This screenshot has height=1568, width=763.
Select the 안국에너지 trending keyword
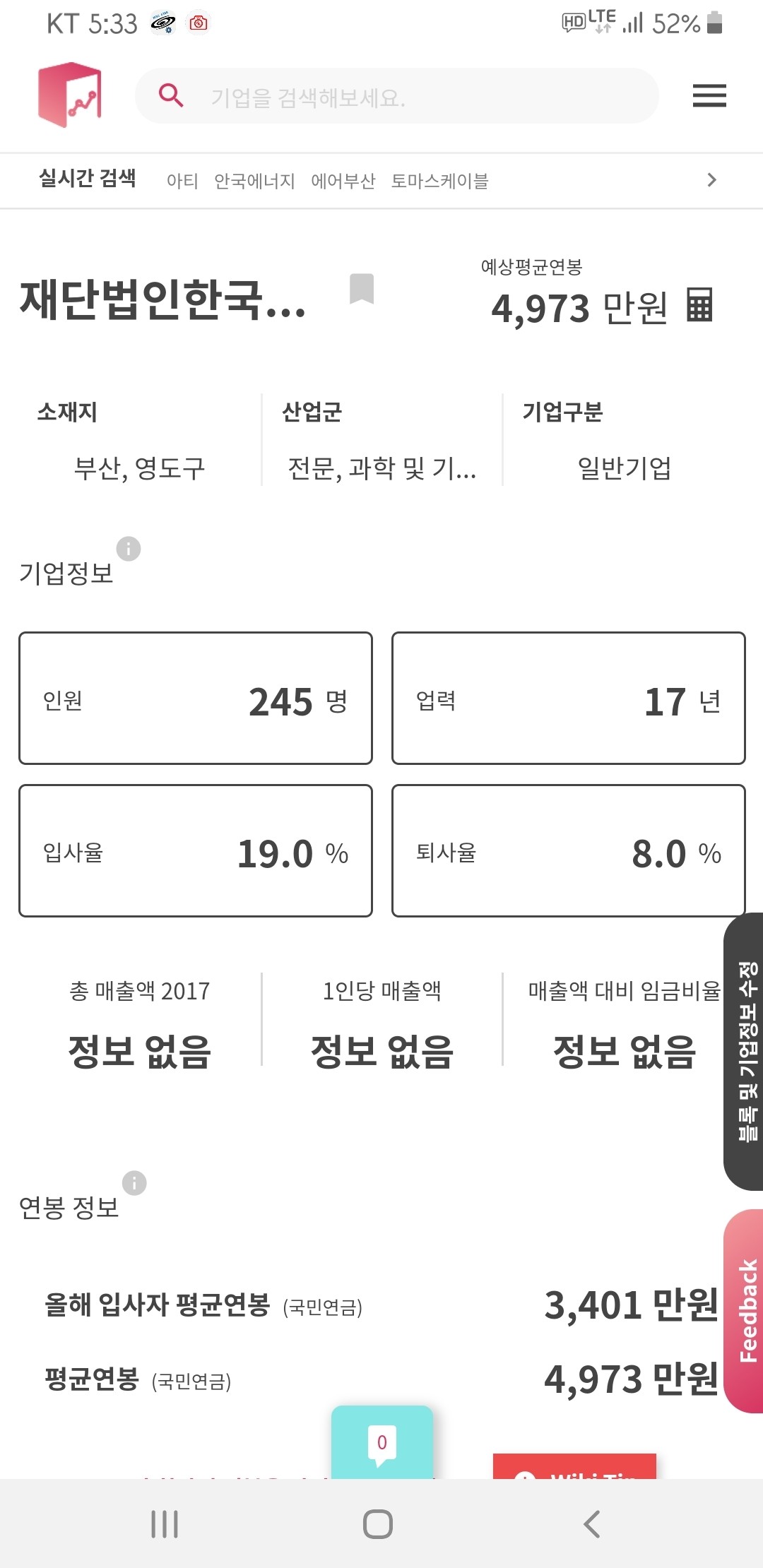[x=253, y=181]
